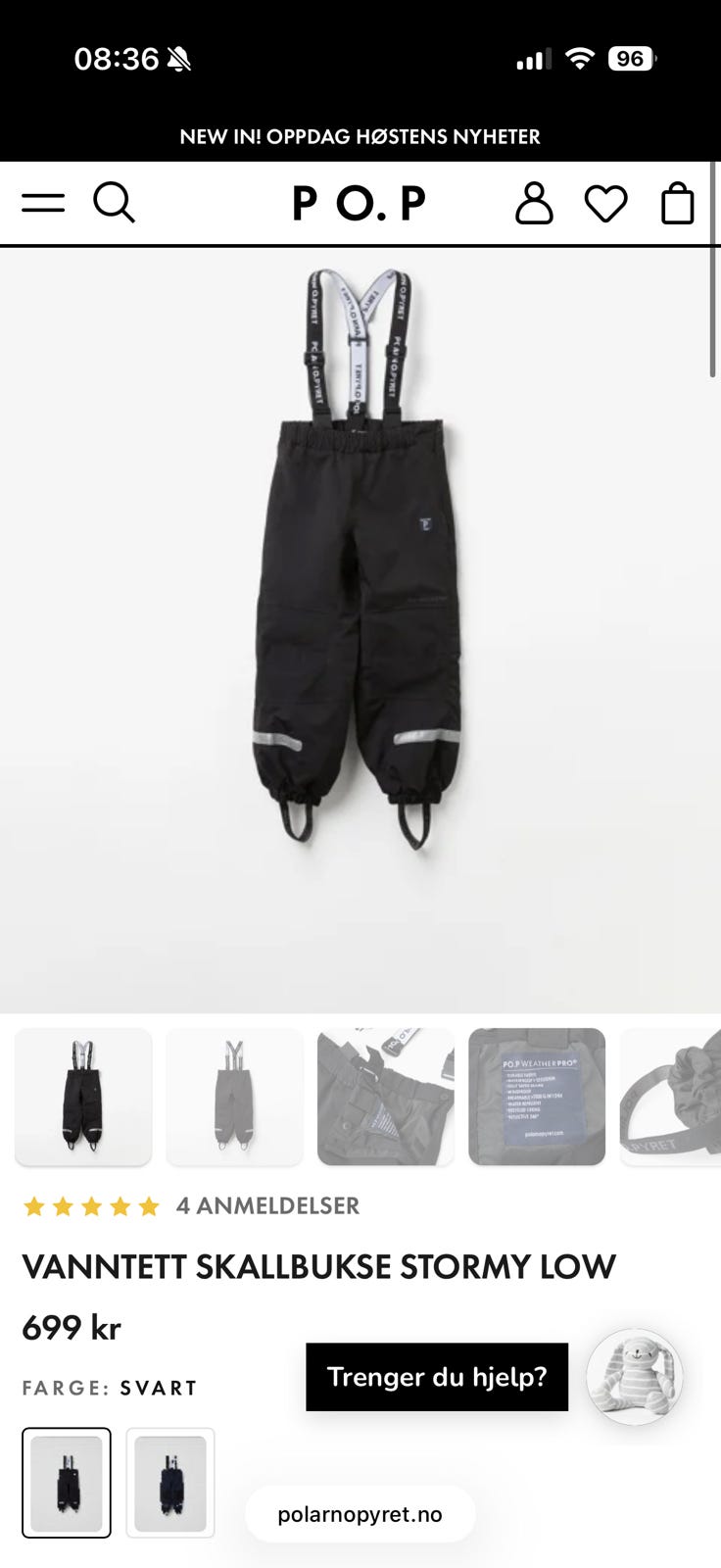Show the back-view product thumbnail
The width and height of the screenshot is (721, 1568).
pyautogui.click(x=234, y=1097)
